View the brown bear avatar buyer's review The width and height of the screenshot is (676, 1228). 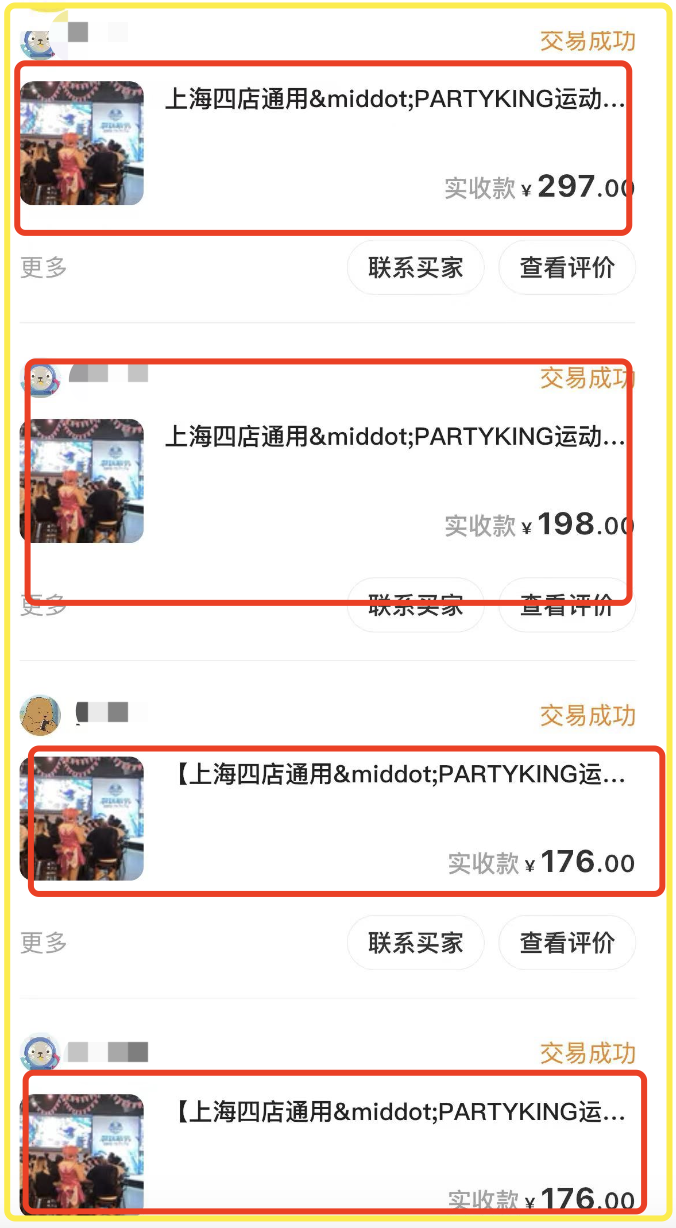567,943
